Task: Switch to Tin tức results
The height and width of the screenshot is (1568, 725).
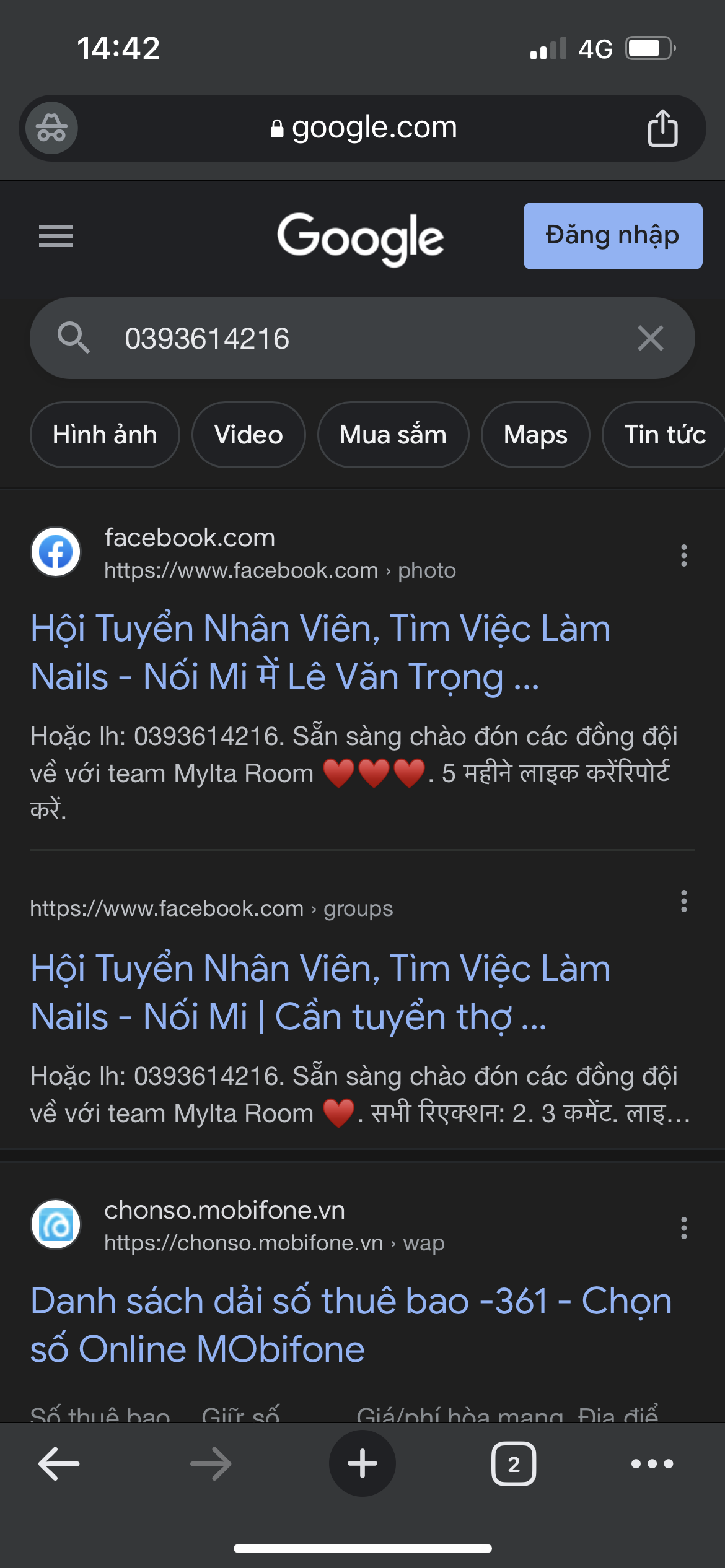Action: point(664,435)
